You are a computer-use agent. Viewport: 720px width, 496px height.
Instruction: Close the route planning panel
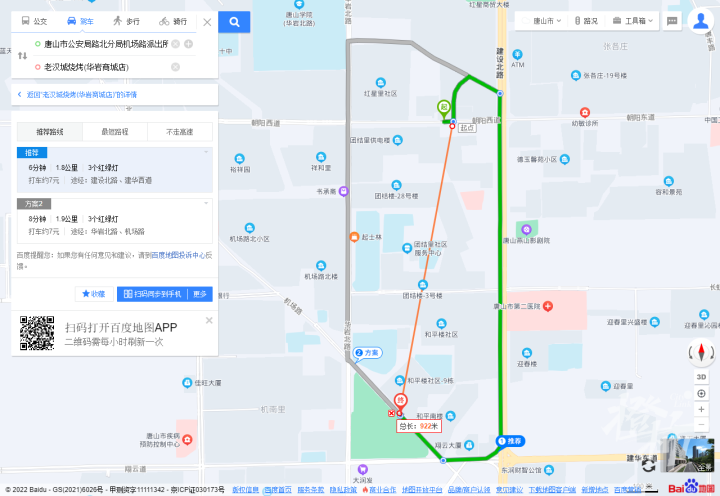[207, 21]
